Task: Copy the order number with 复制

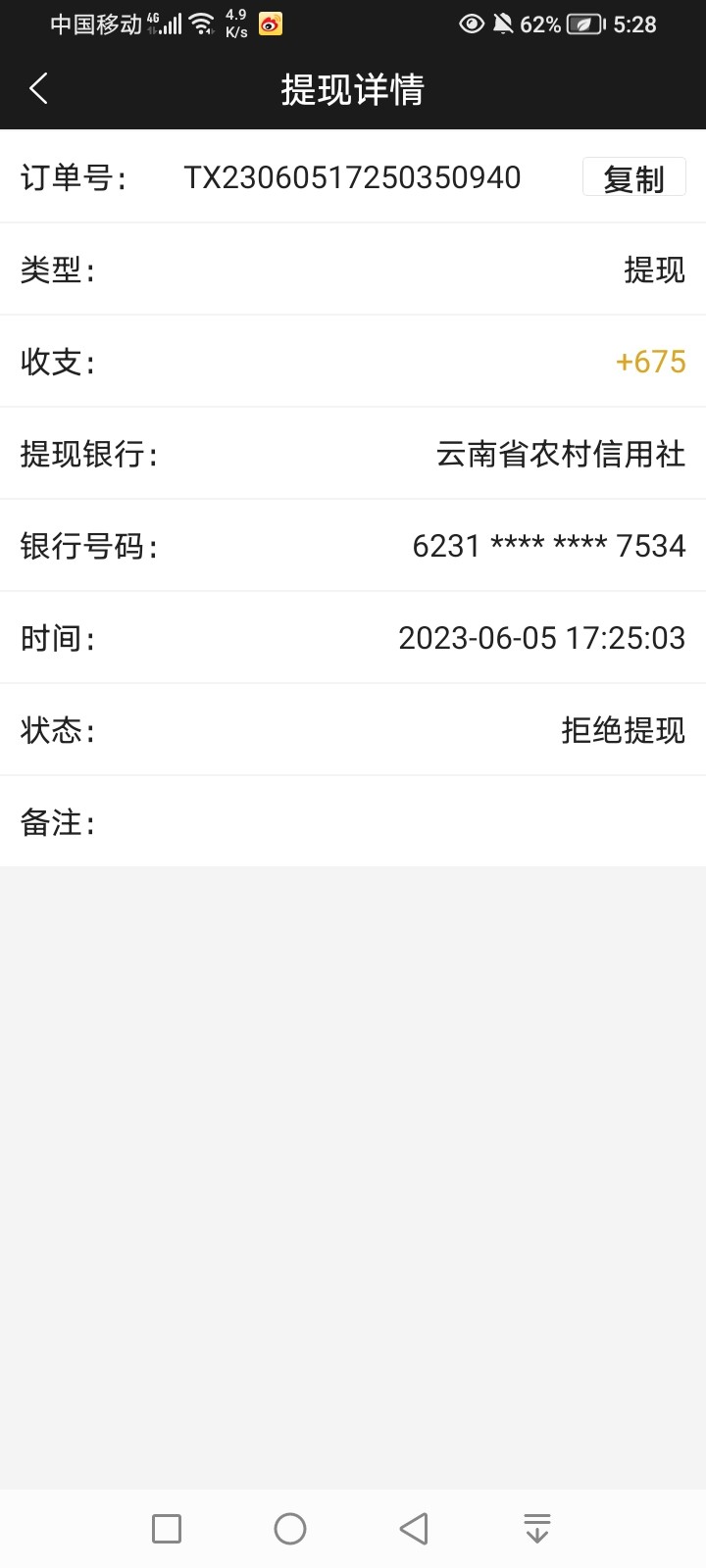Action: pyautogui.click(x=633, y=178)
